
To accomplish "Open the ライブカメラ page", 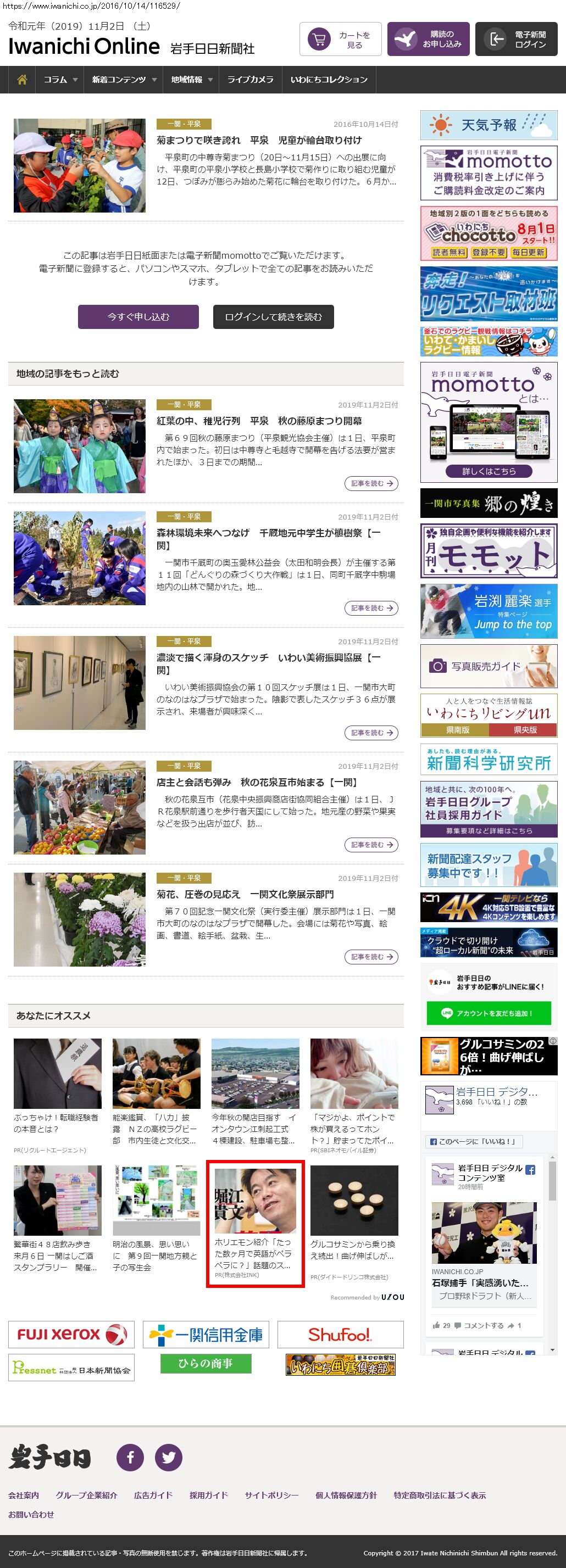I will (250, 80).
